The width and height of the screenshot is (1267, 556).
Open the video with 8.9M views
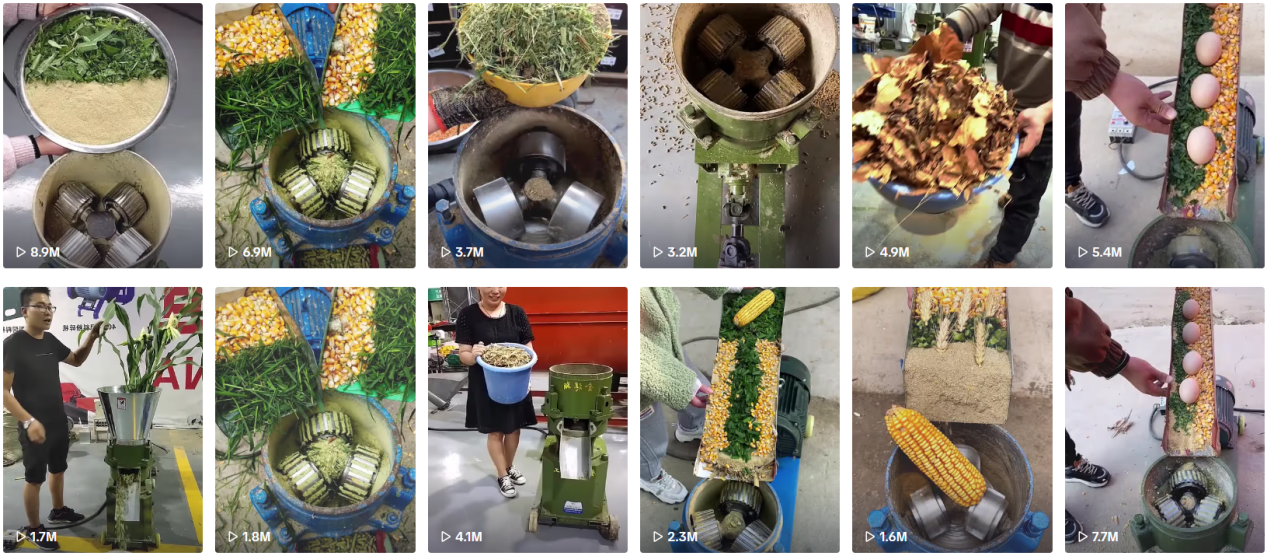[x=102, y=135]
